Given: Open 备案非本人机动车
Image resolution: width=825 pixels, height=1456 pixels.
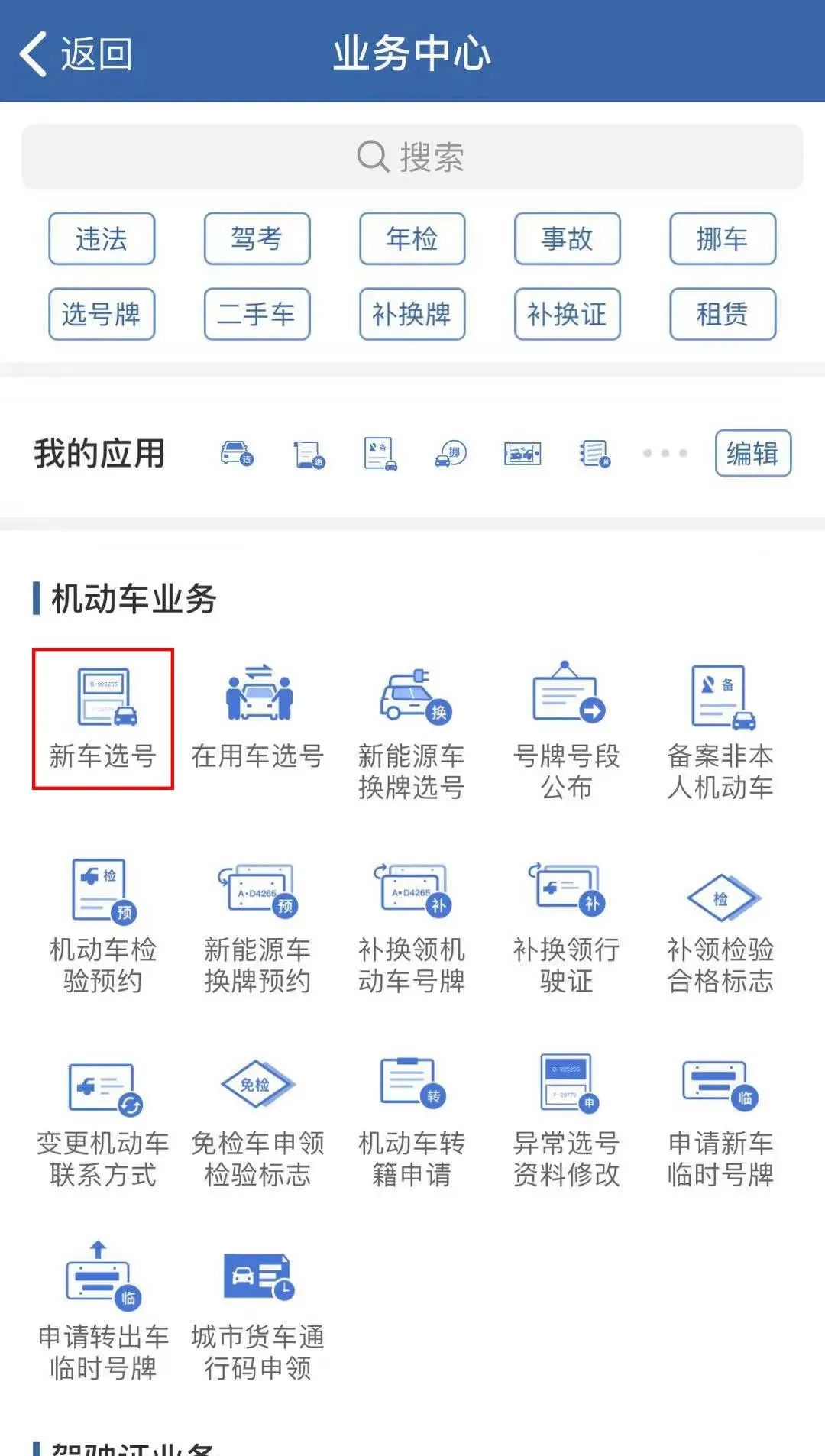Looking at the screenshot, I should [x=720, y=730].
